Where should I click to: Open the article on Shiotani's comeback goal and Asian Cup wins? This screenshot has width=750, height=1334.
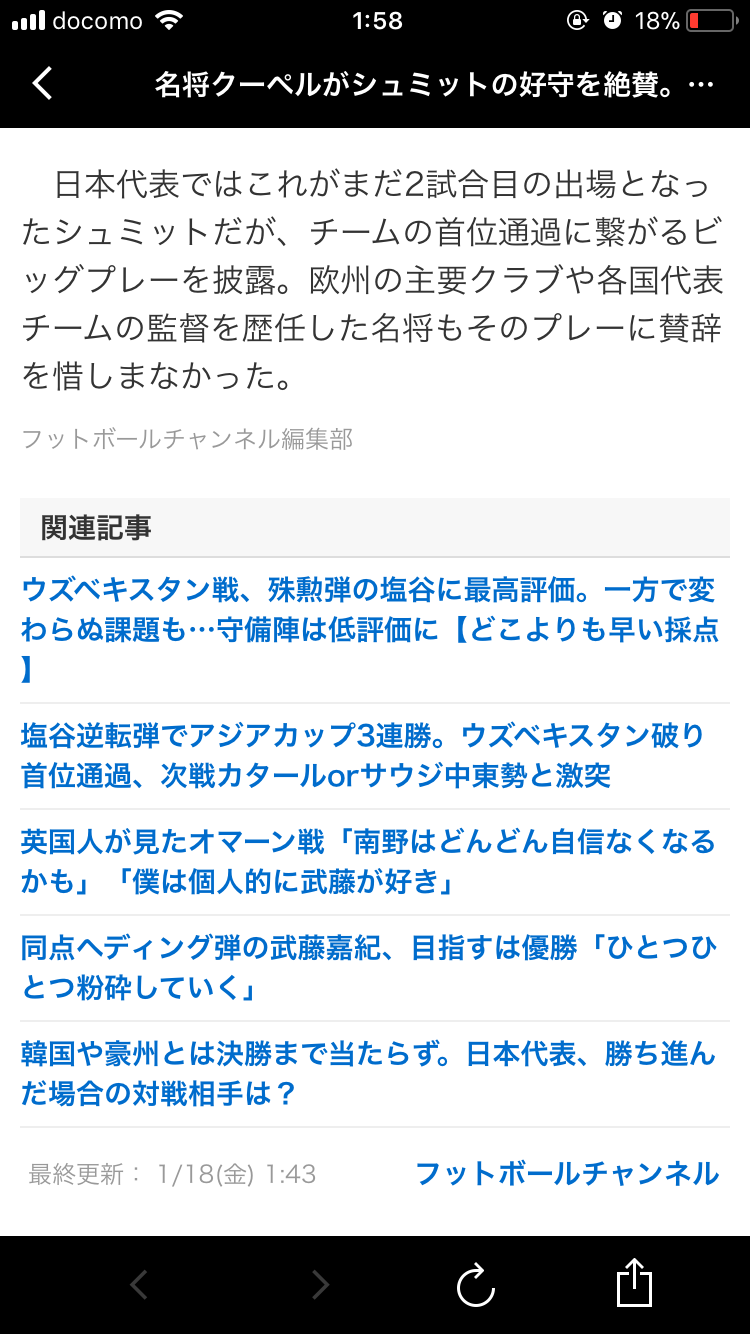(x=363, y=755)
